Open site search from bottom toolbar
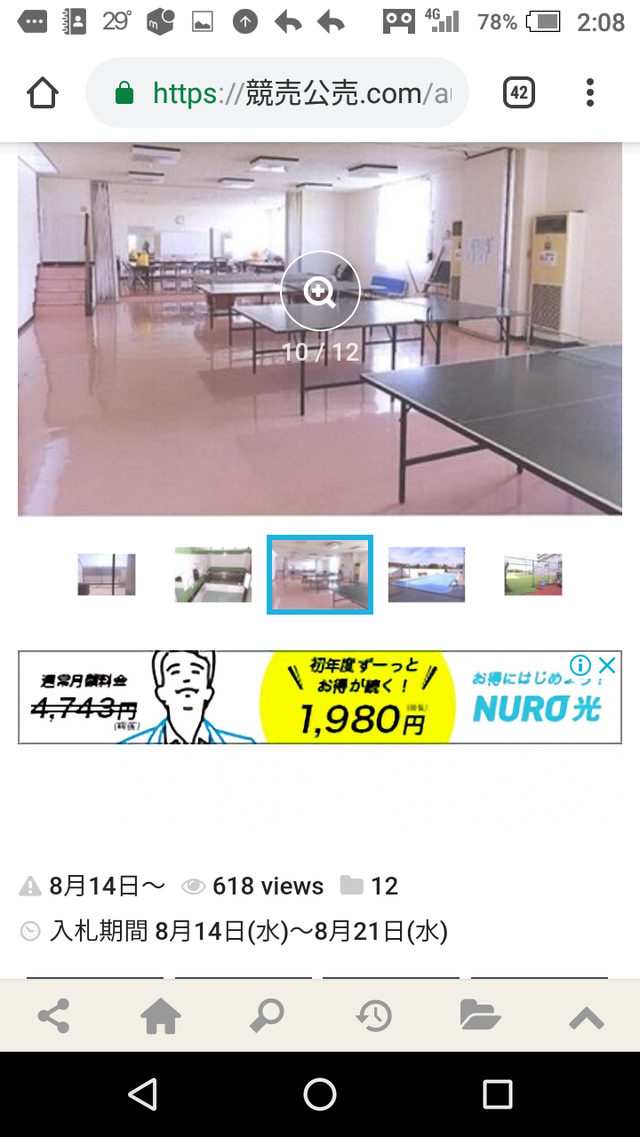 click(x=266, y=1017)
